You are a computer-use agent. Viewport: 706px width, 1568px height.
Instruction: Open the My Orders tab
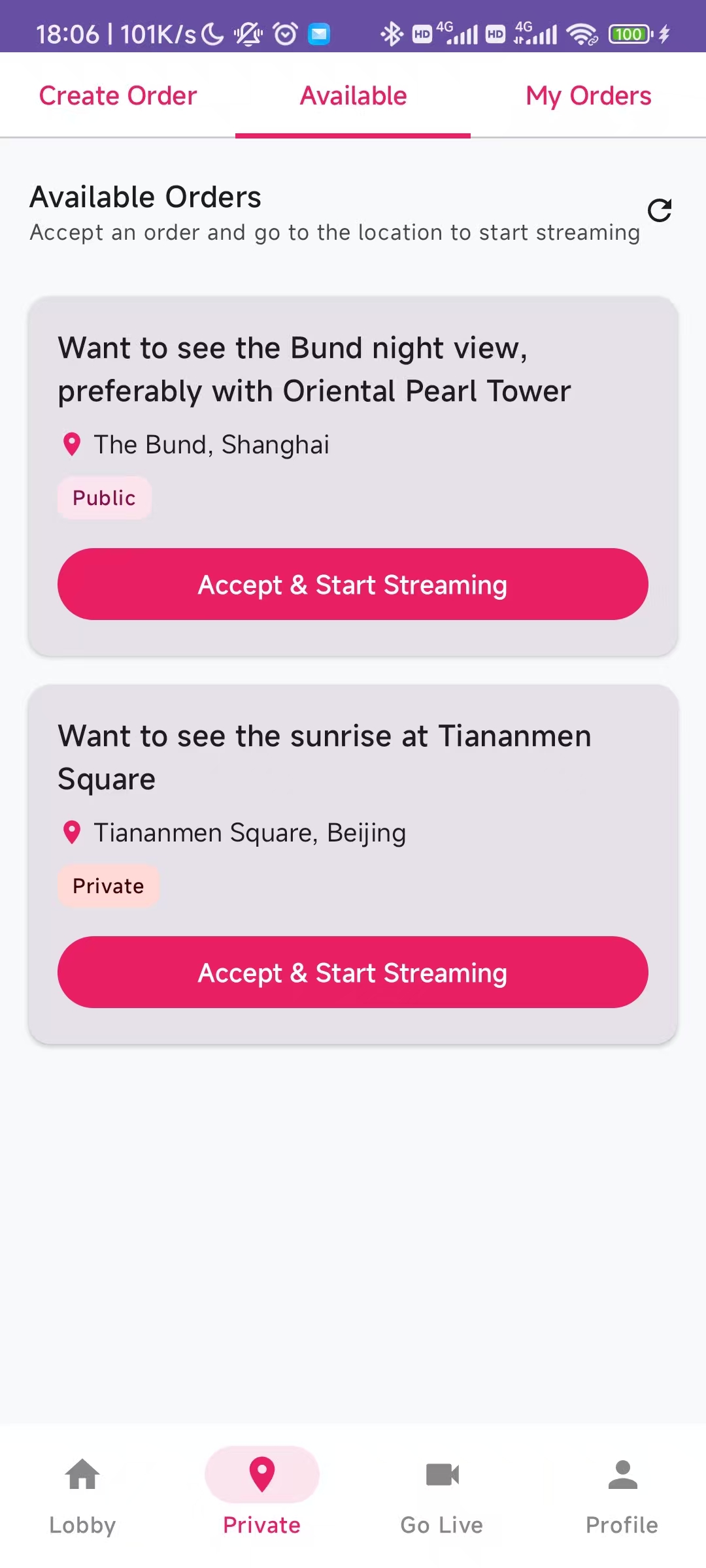(x=588, y=96)
